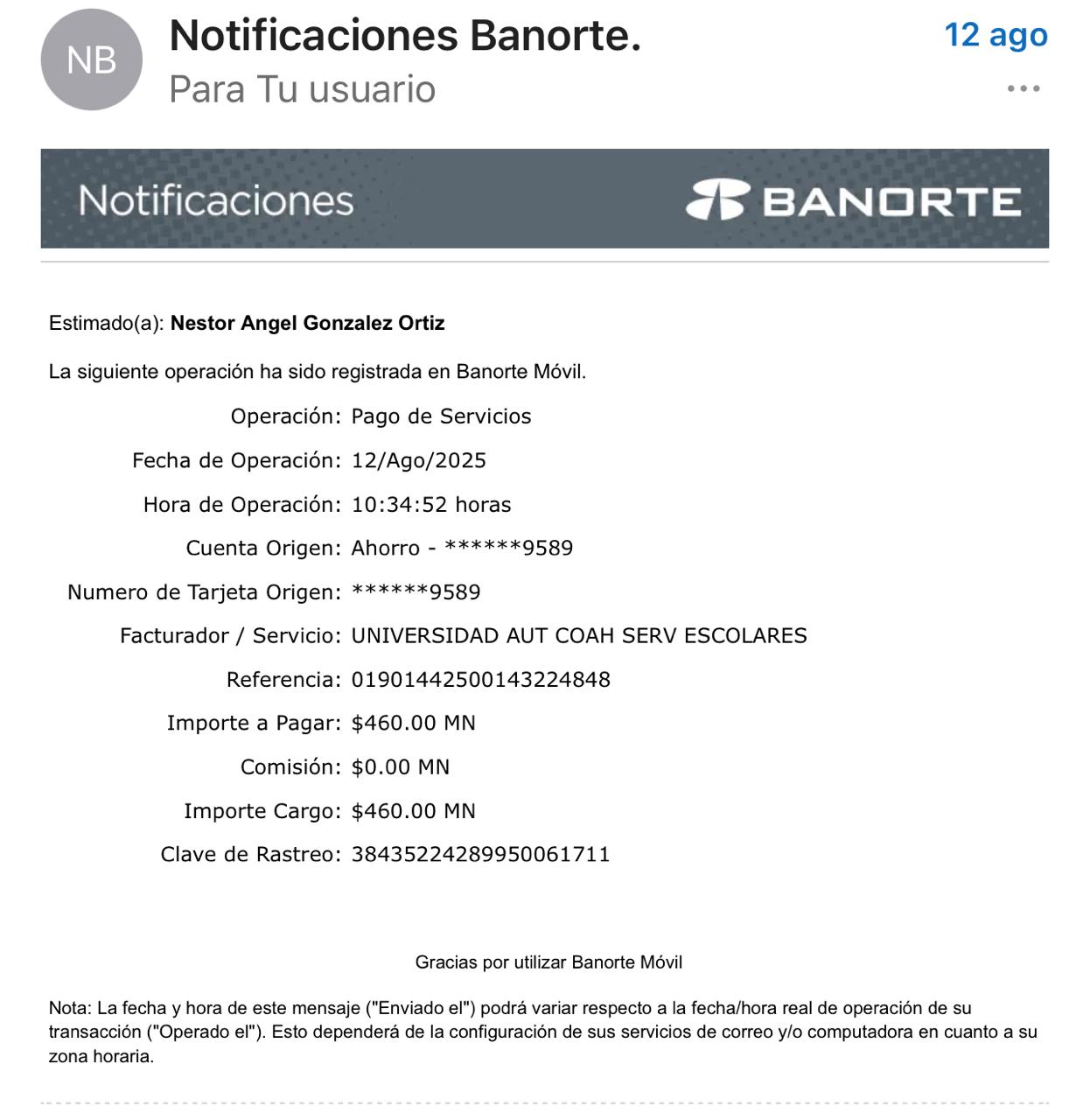Open the three-dot message options menu
The width and height of the screenshot is (1090, 1120).
[x=1023, y=88]
